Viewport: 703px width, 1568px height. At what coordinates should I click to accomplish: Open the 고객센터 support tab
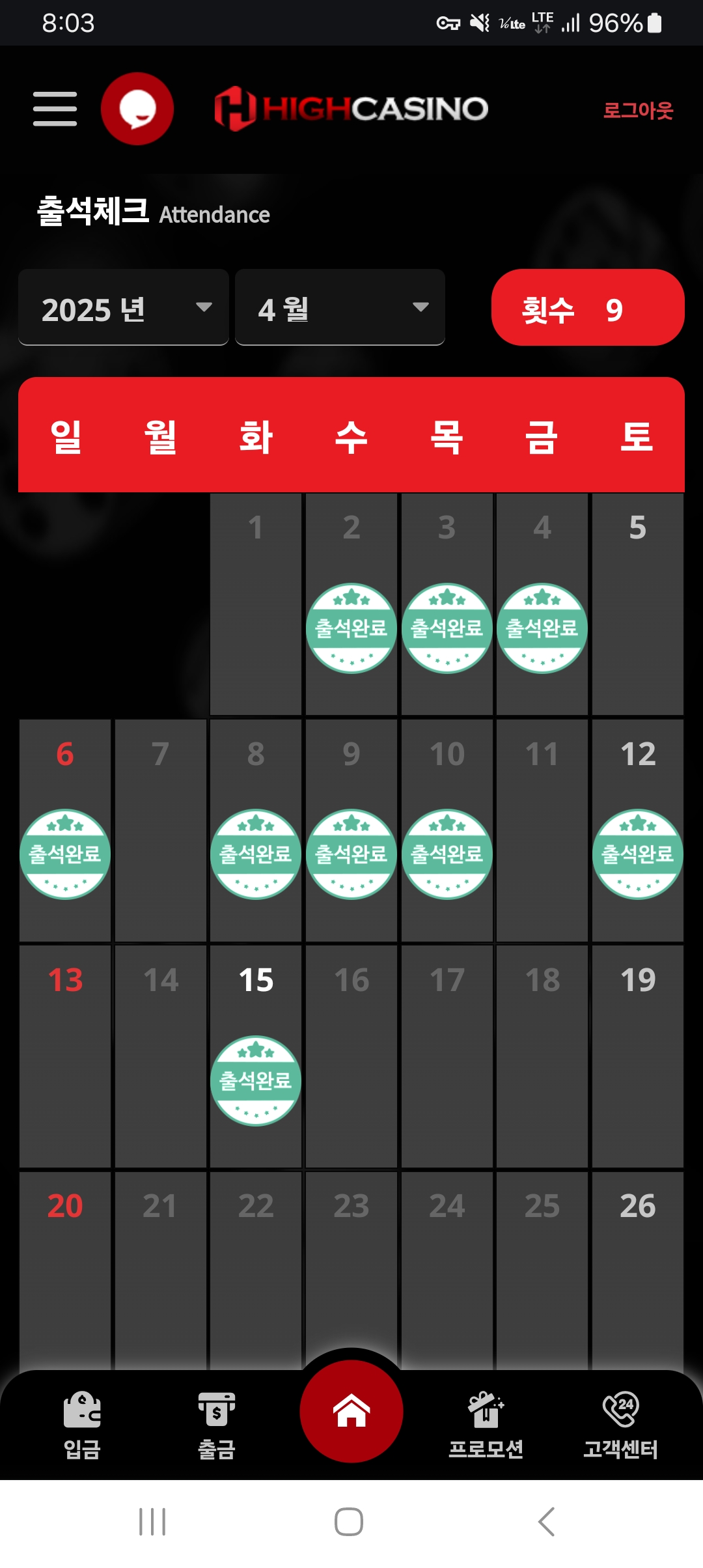620,1426
